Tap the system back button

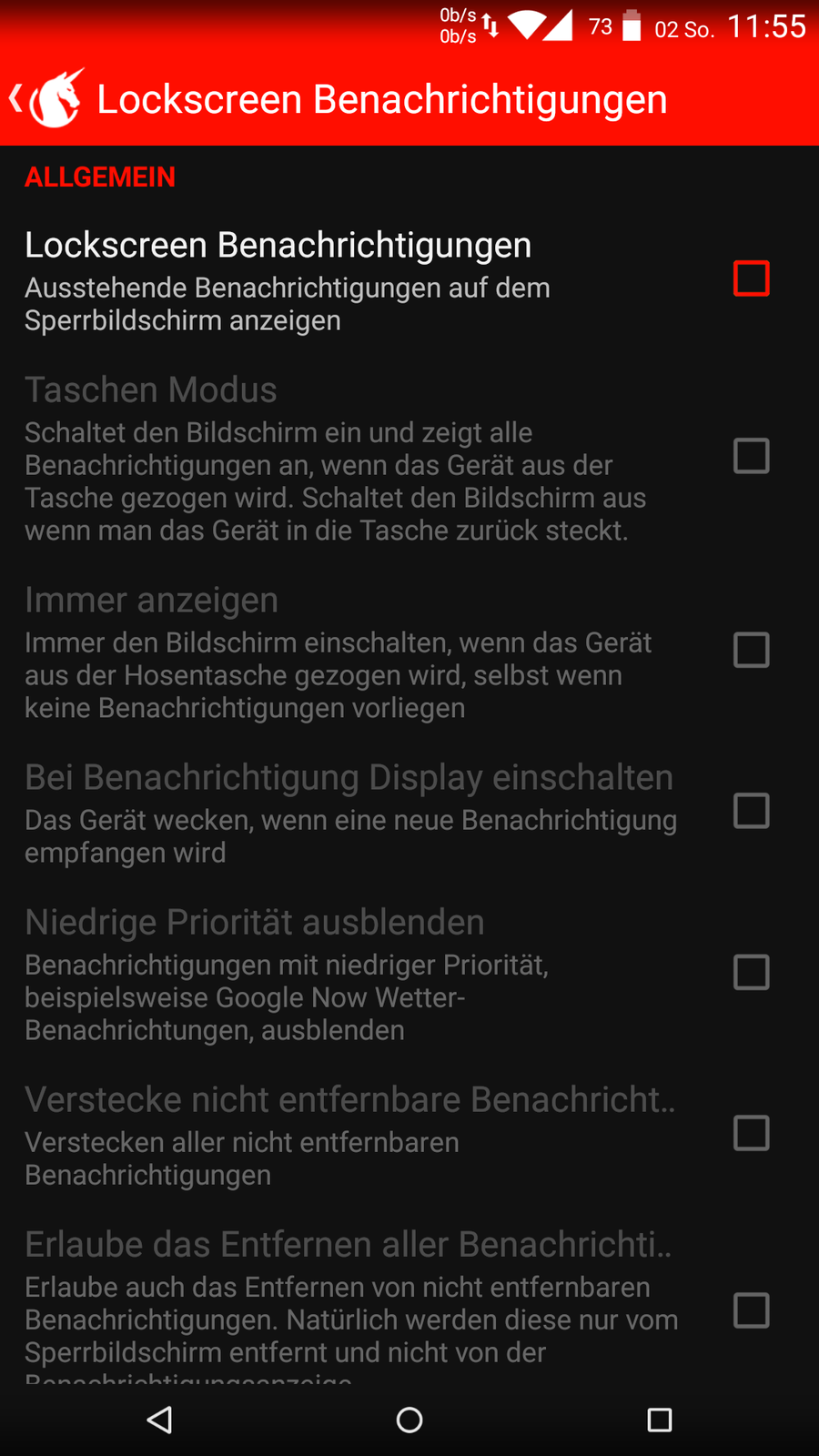[160, 1420]
